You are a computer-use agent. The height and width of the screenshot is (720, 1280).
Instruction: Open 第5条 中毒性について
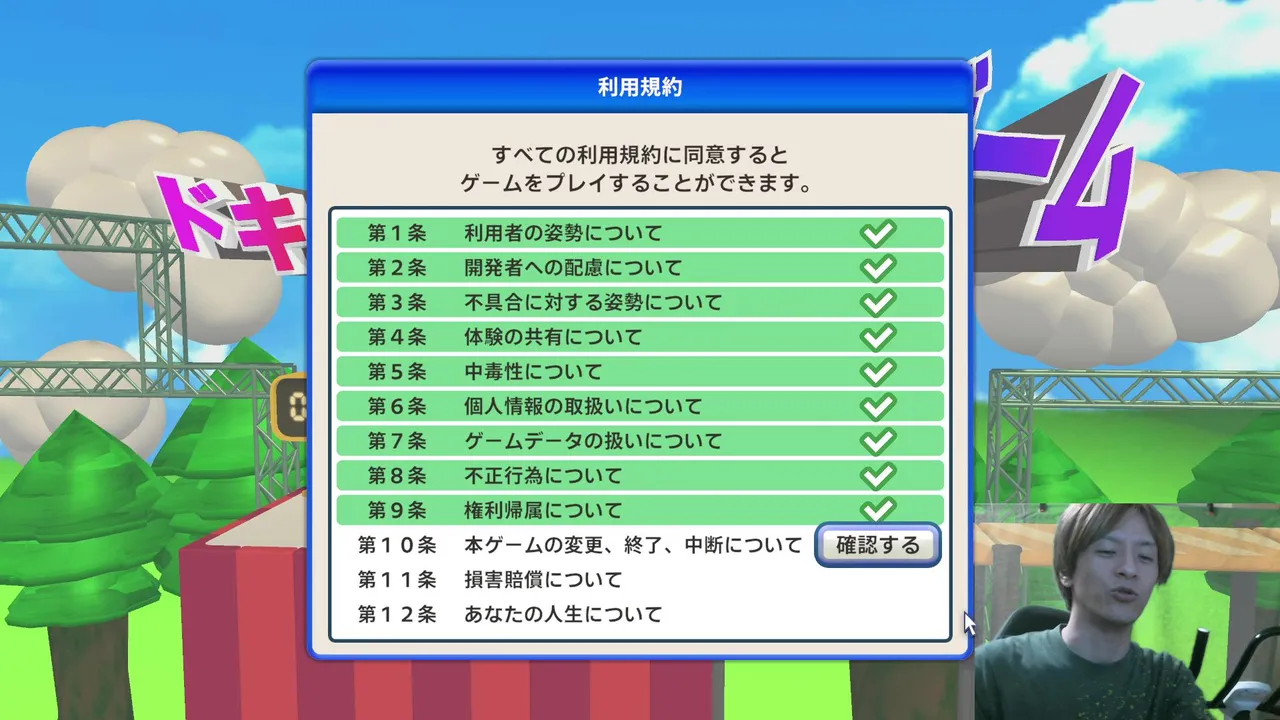tap(640, 372)
